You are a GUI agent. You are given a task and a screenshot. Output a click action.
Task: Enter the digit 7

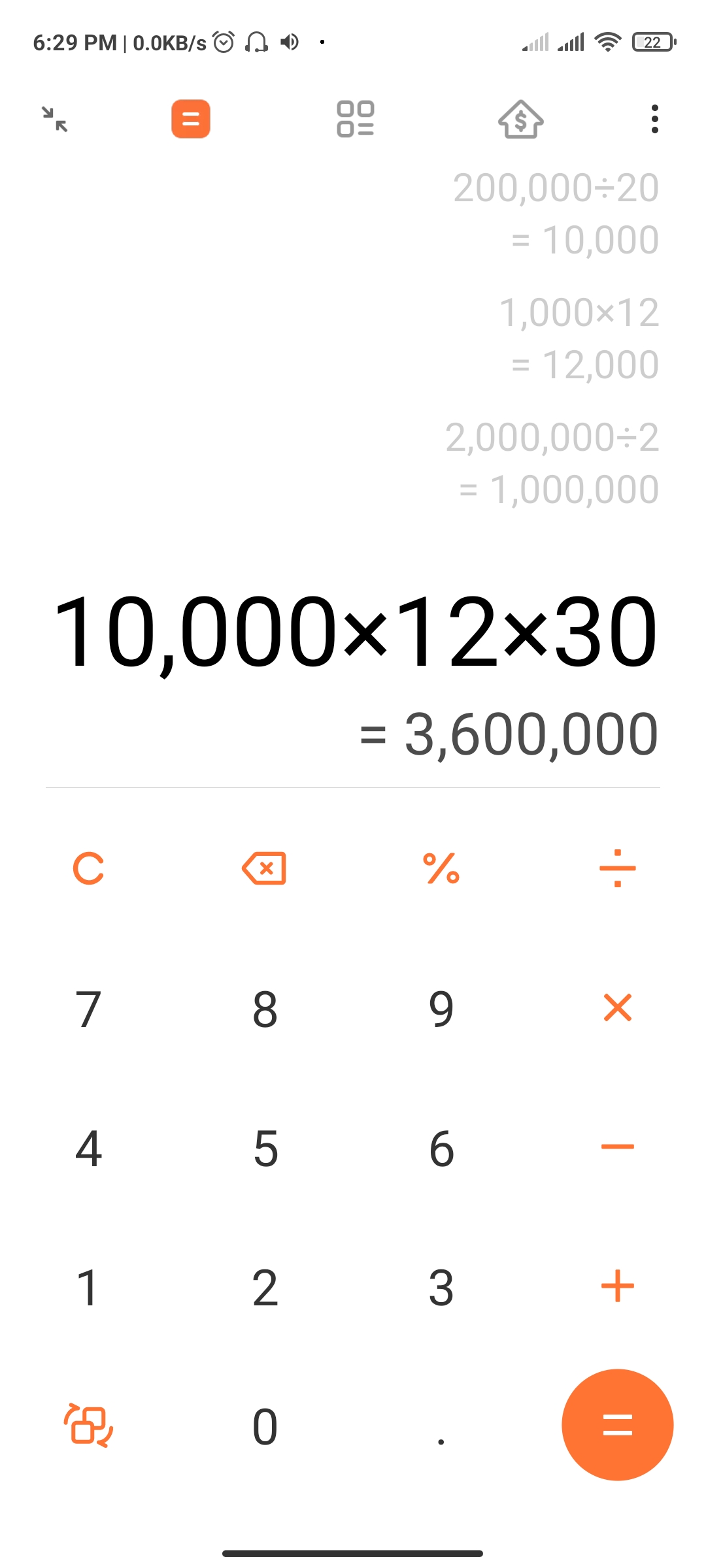[x=88, y=1009]
